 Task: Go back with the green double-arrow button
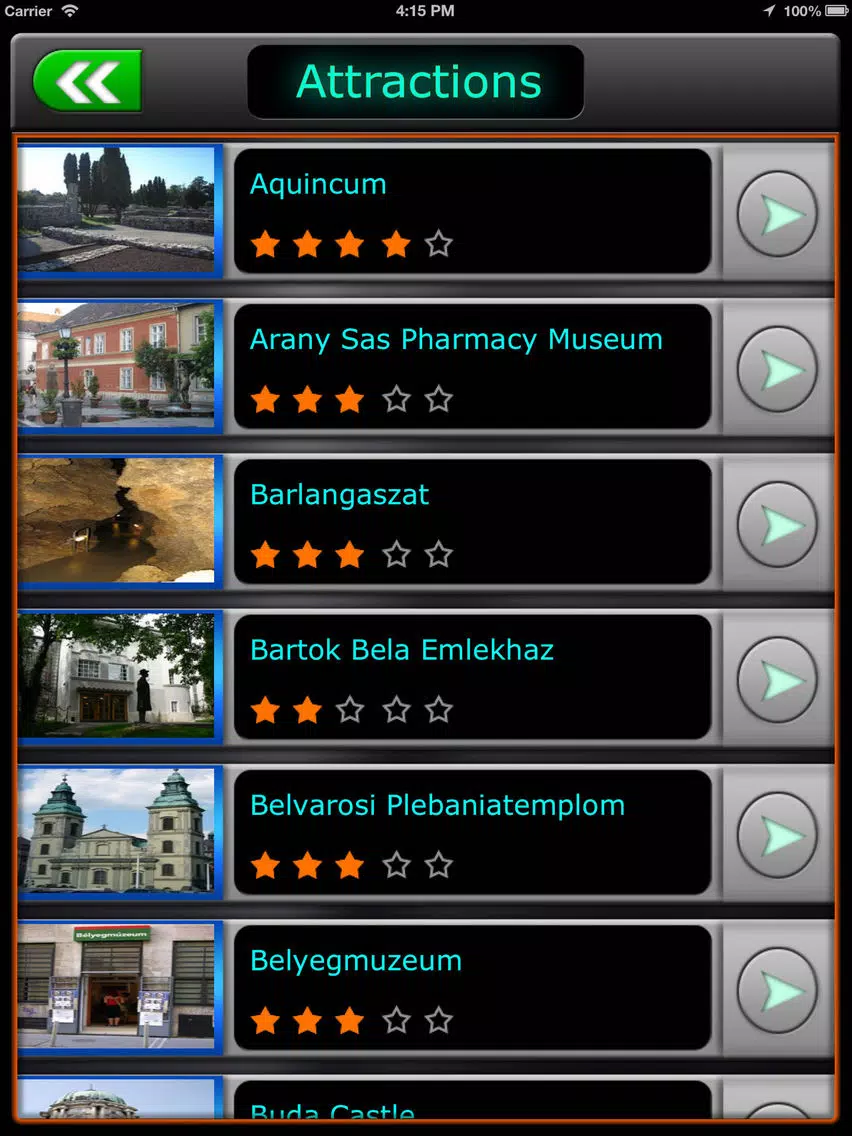coord(88,80)
